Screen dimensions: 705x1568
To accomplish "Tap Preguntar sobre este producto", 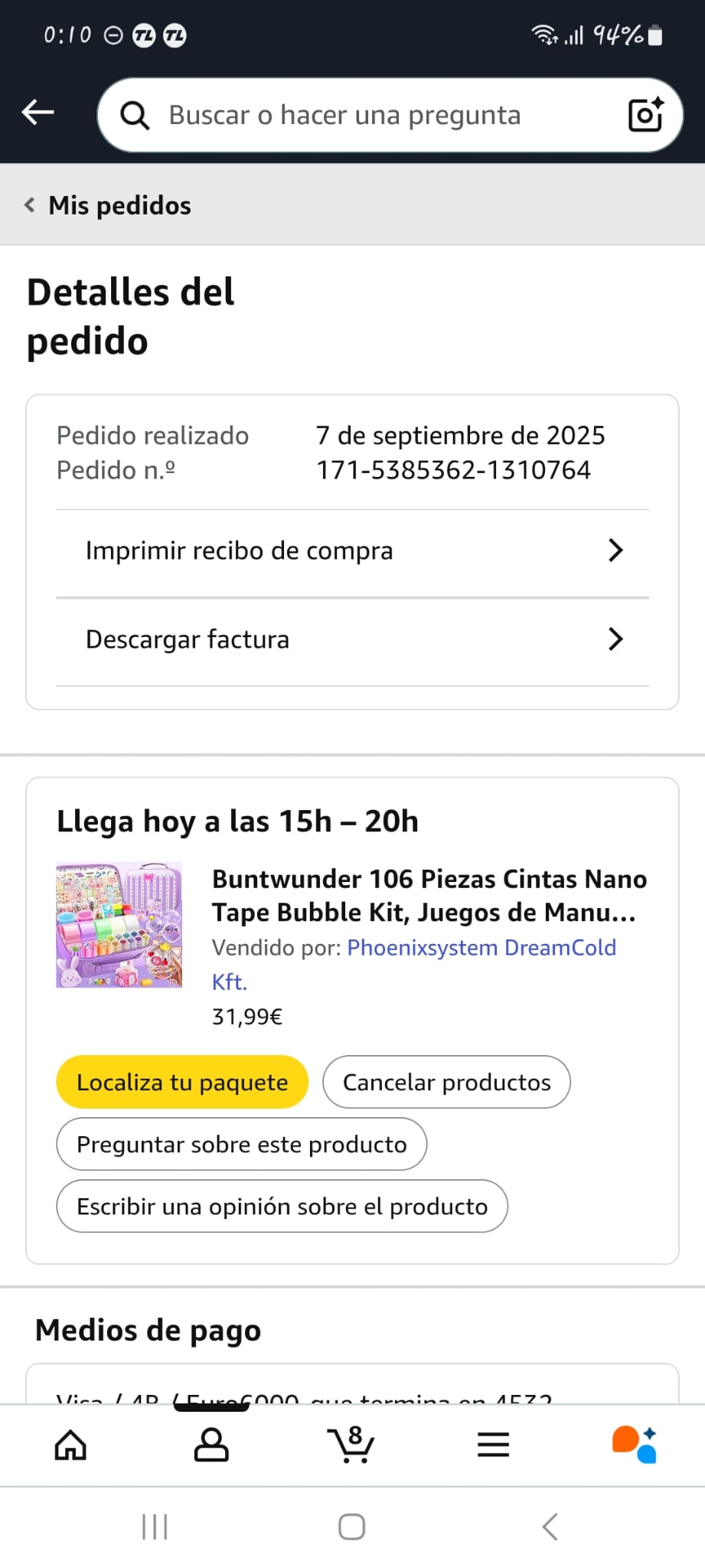I will tap(241, 1144).
